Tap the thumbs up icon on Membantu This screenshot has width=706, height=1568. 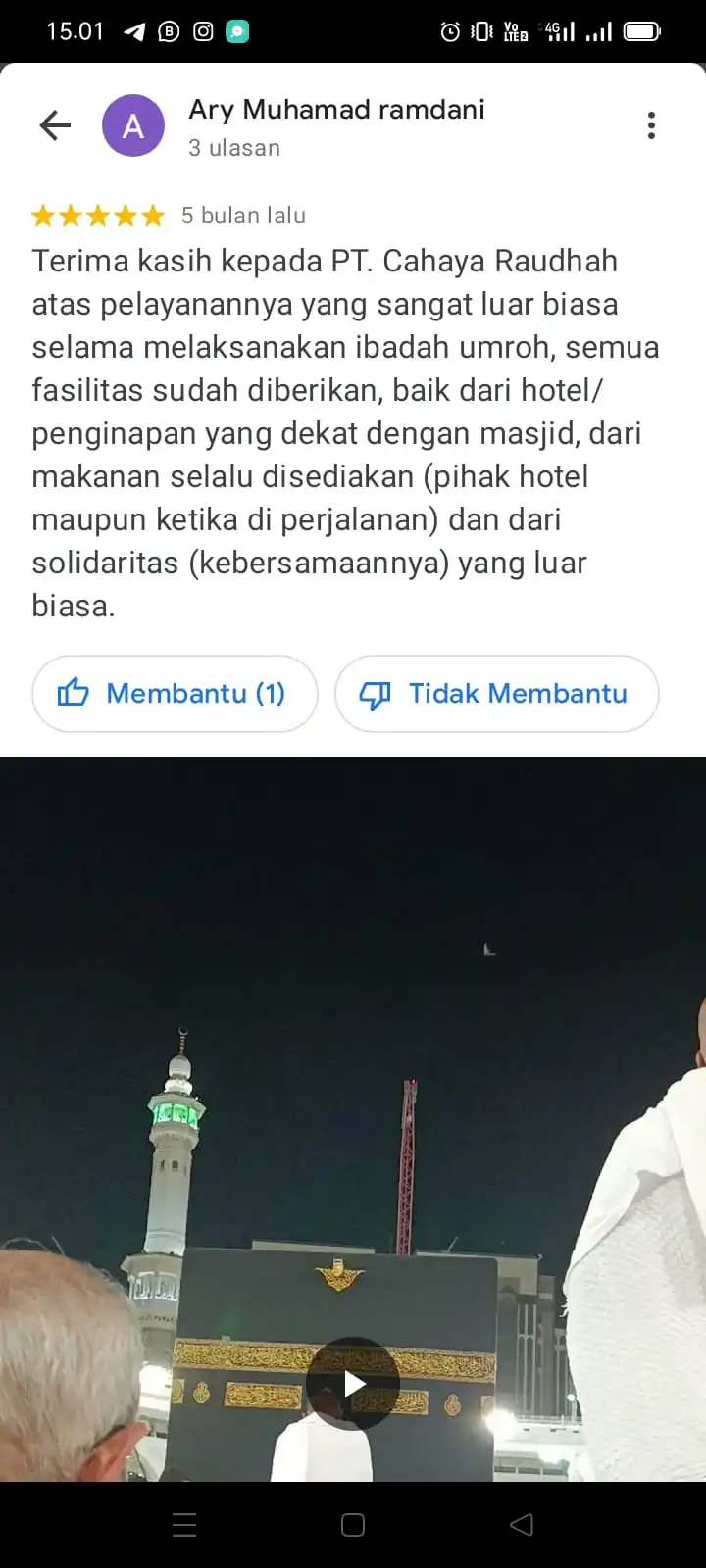(74, 694)
